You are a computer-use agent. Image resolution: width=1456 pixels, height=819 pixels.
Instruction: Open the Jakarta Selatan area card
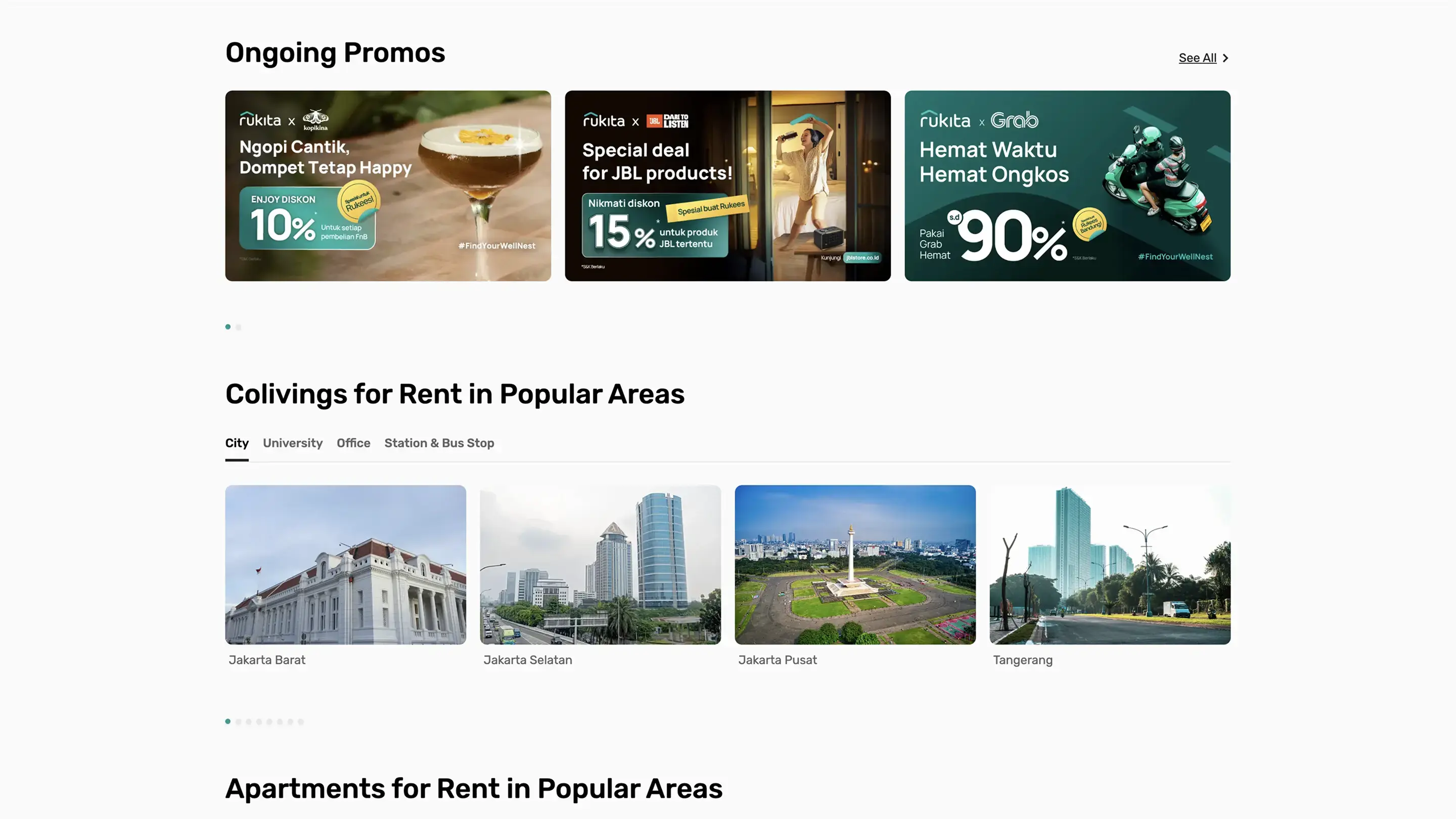click(x=600, y=565)
